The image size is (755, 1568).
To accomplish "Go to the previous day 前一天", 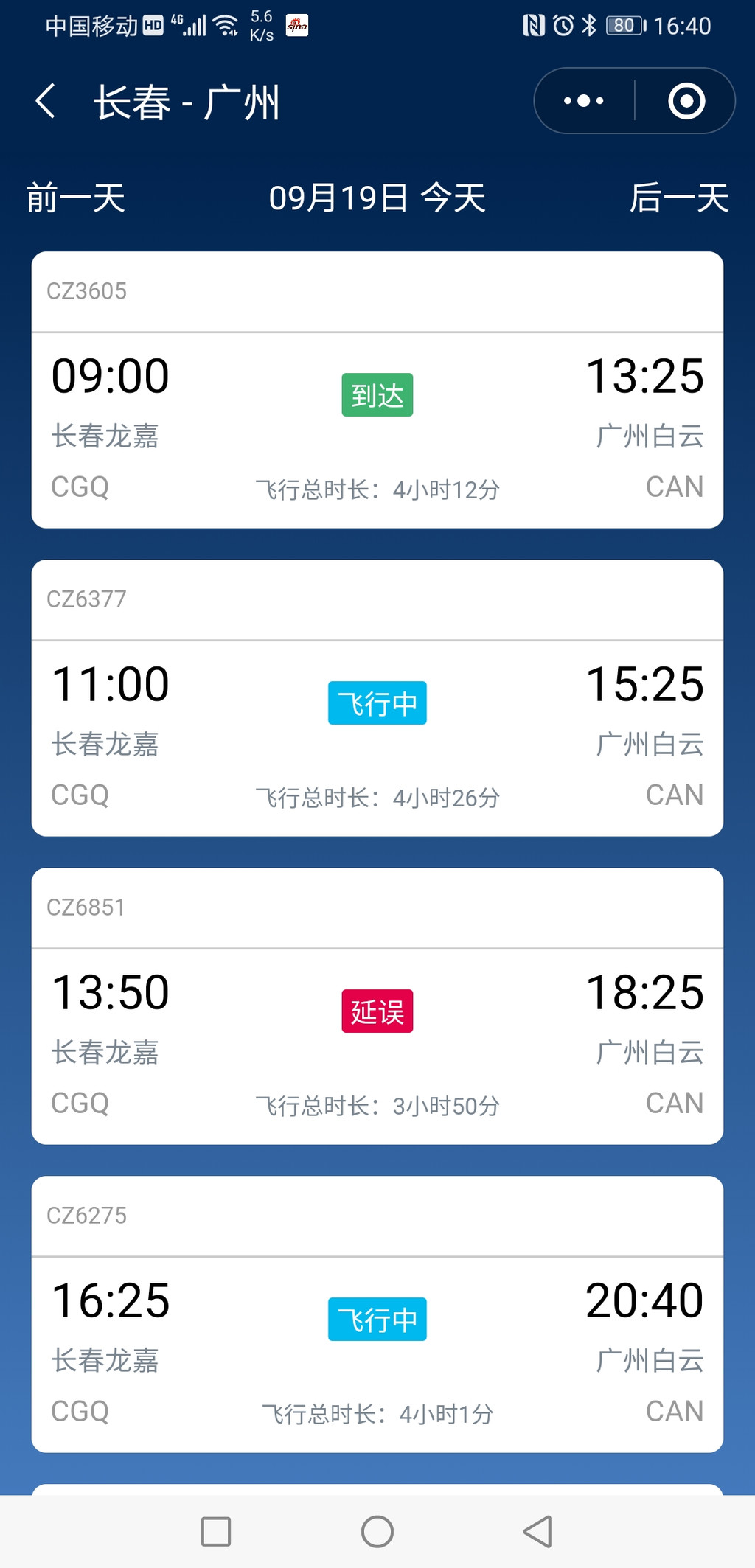I will coord(76,198).
